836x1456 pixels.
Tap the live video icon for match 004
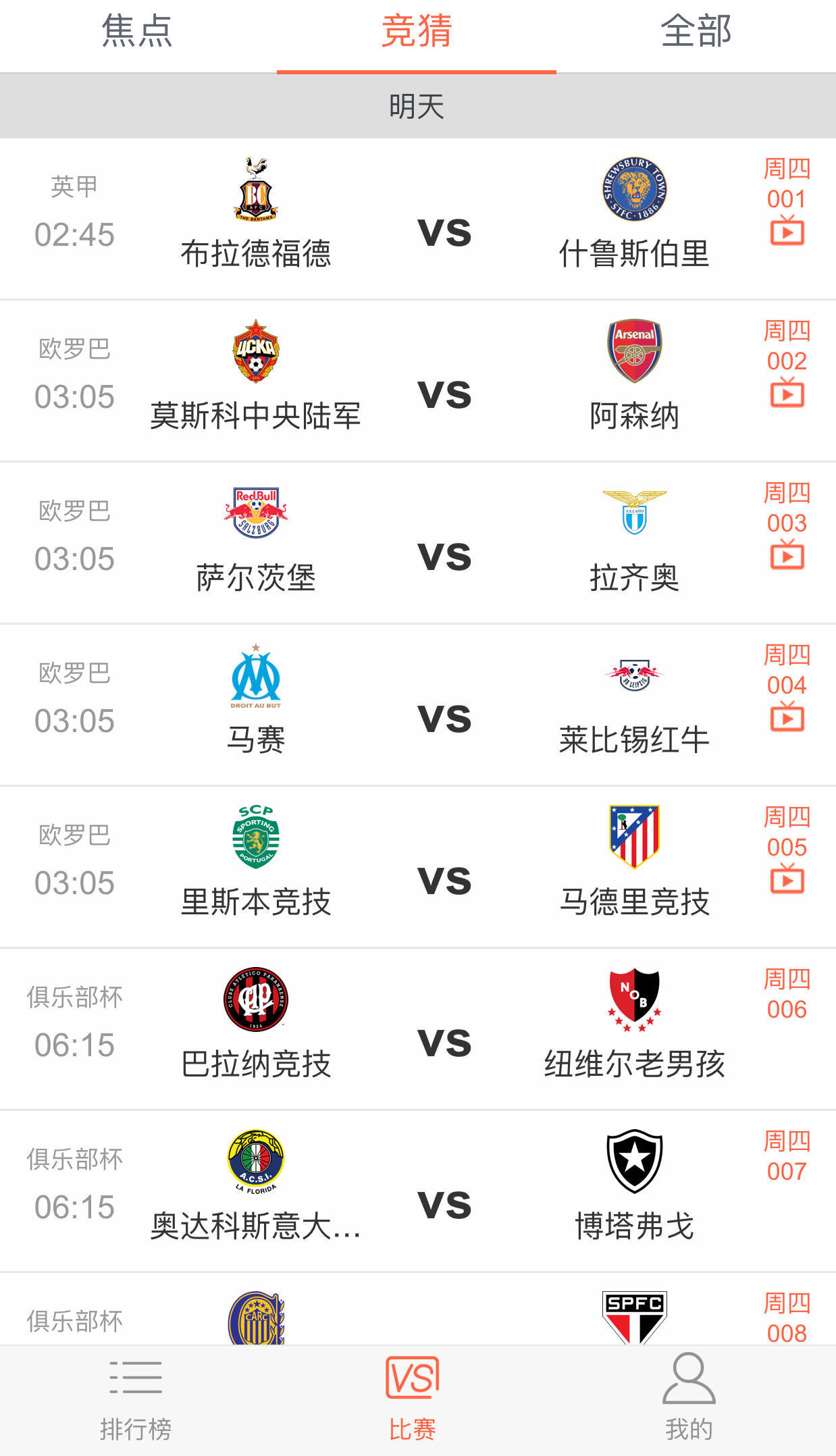coord(787,717)
